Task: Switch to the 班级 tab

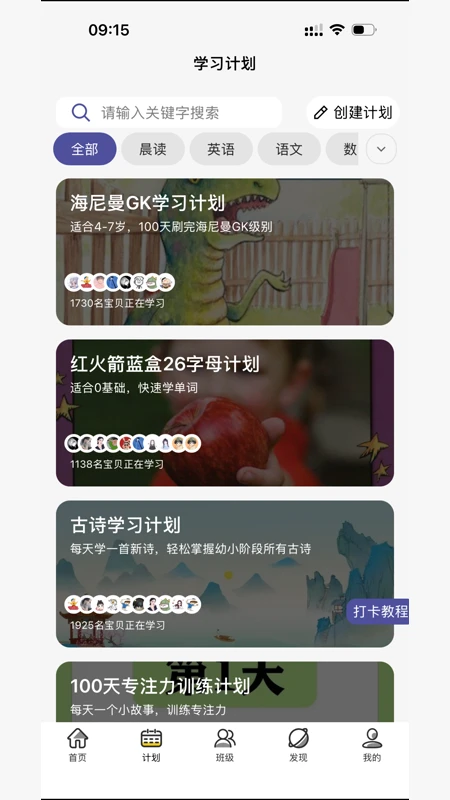Action: (224, 745)
